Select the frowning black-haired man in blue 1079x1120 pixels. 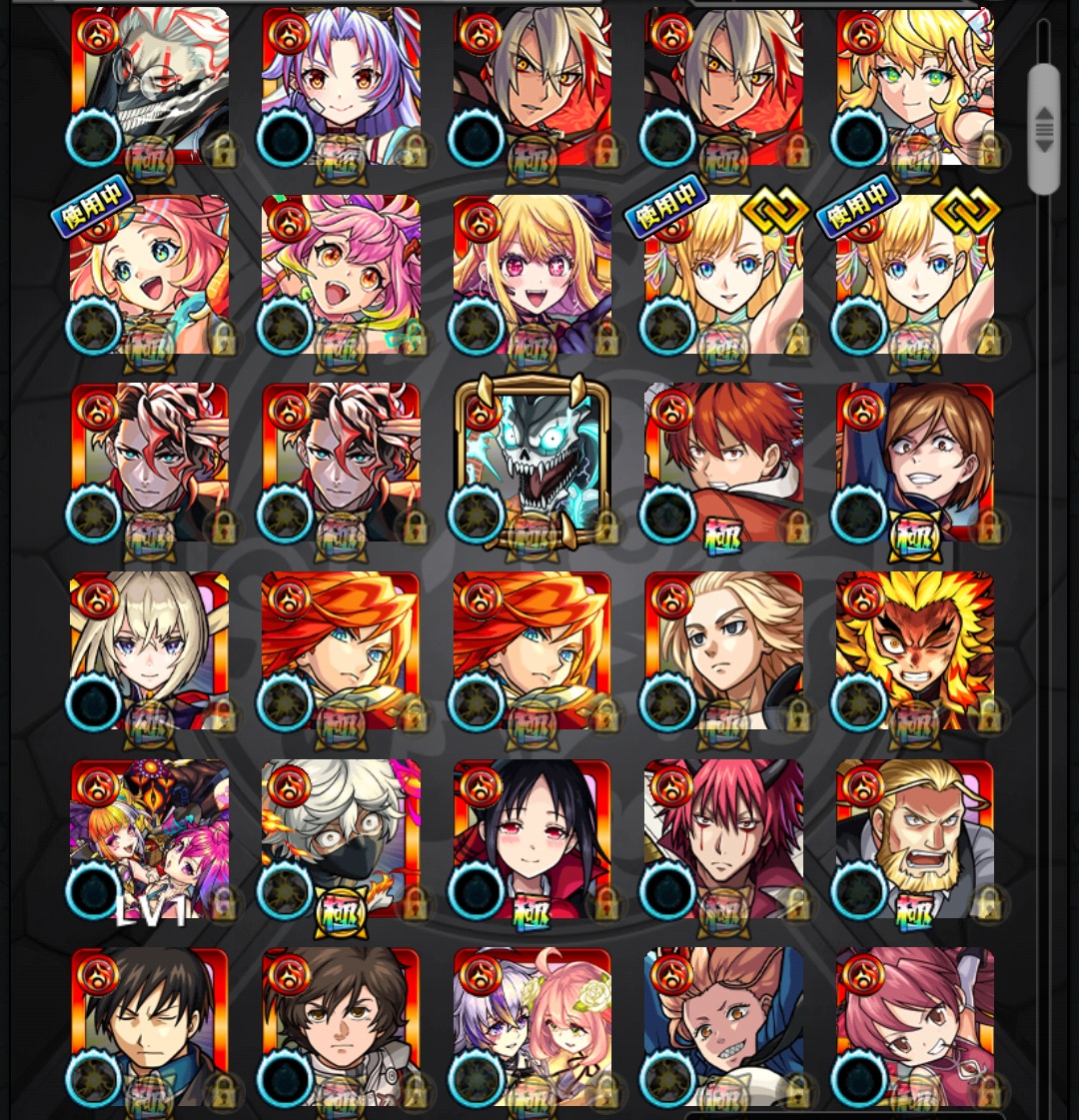[x=150, y=1024]
